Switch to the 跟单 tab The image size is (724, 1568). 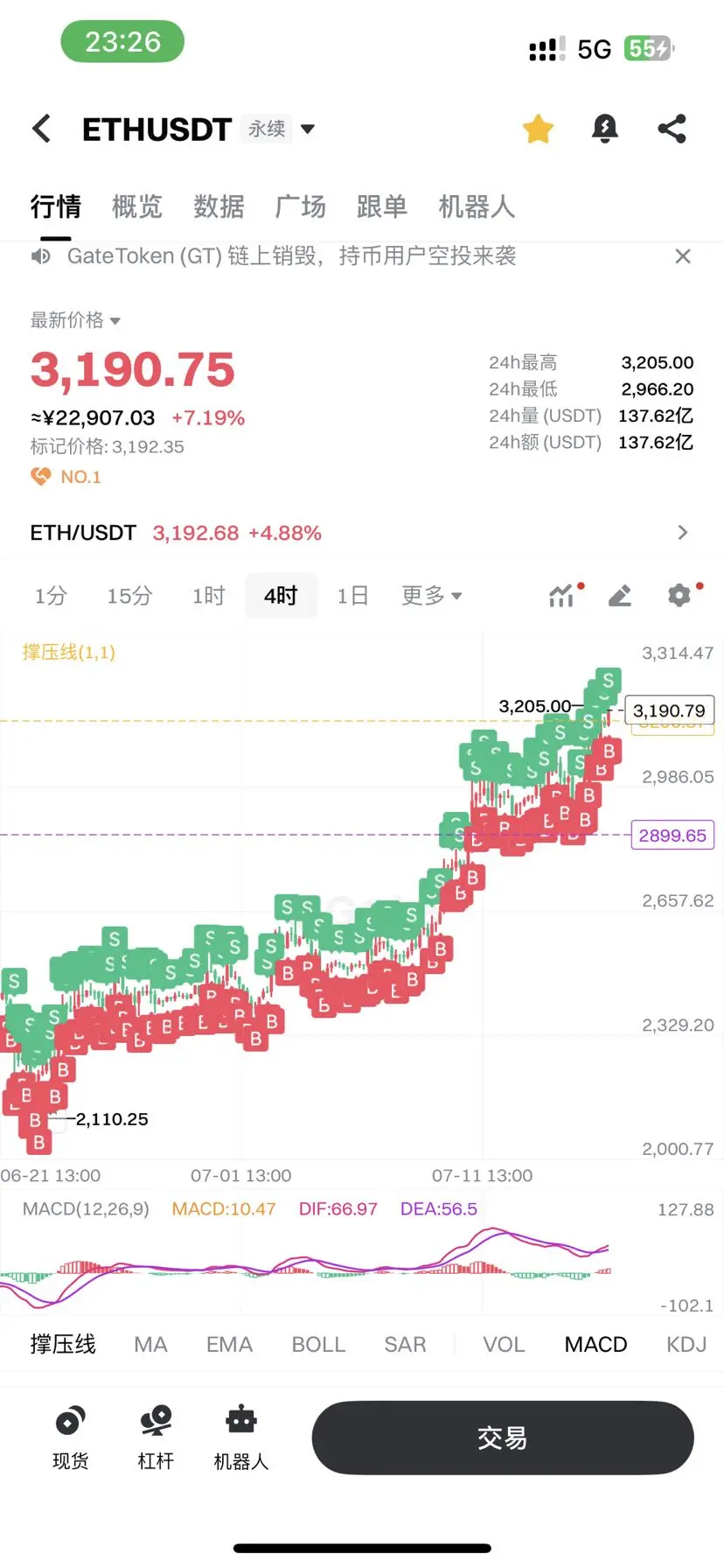pos(382,206)
